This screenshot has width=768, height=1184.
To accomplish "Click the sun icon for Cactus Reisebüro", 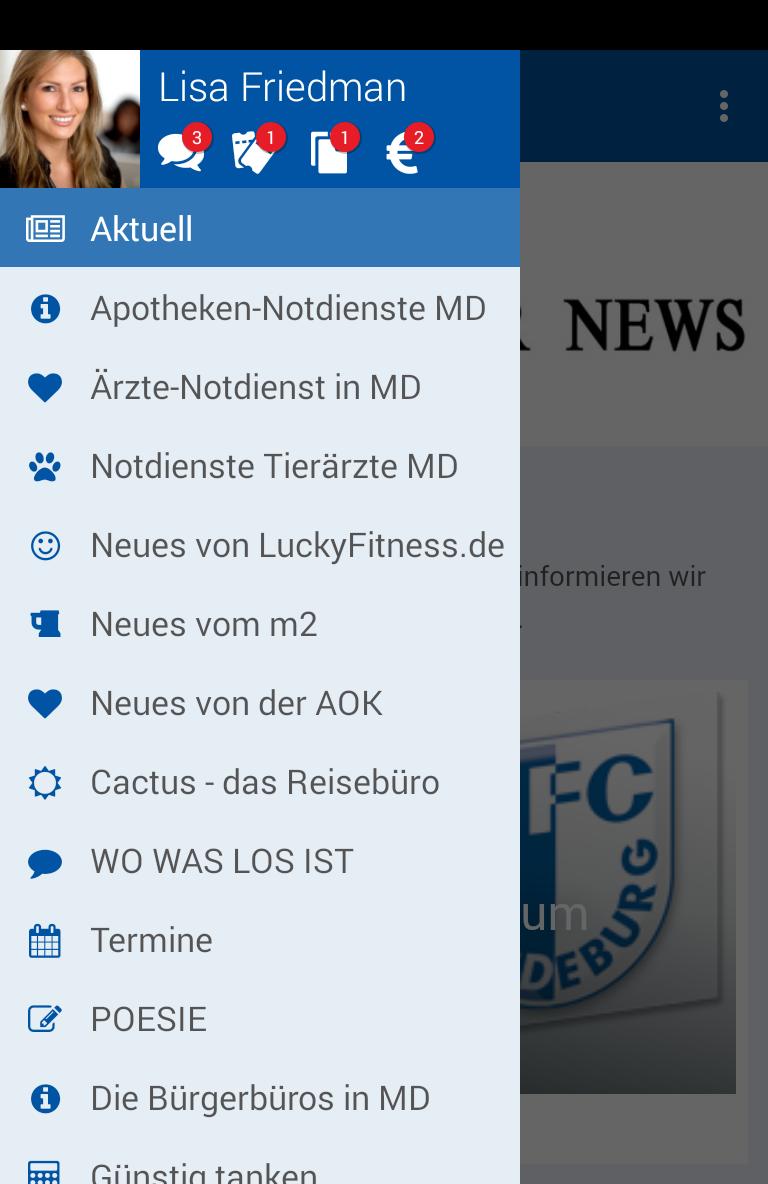I will point(44,781).
